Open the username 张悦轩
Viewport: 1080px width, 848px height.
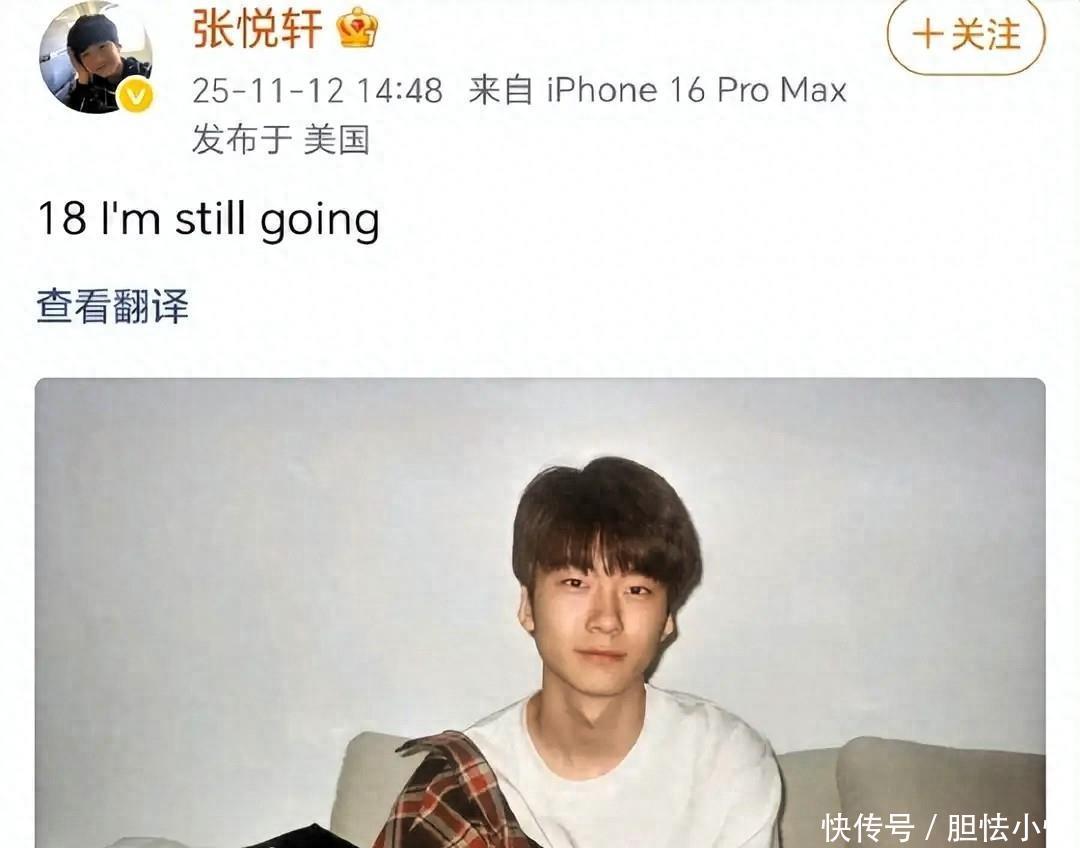257,29
